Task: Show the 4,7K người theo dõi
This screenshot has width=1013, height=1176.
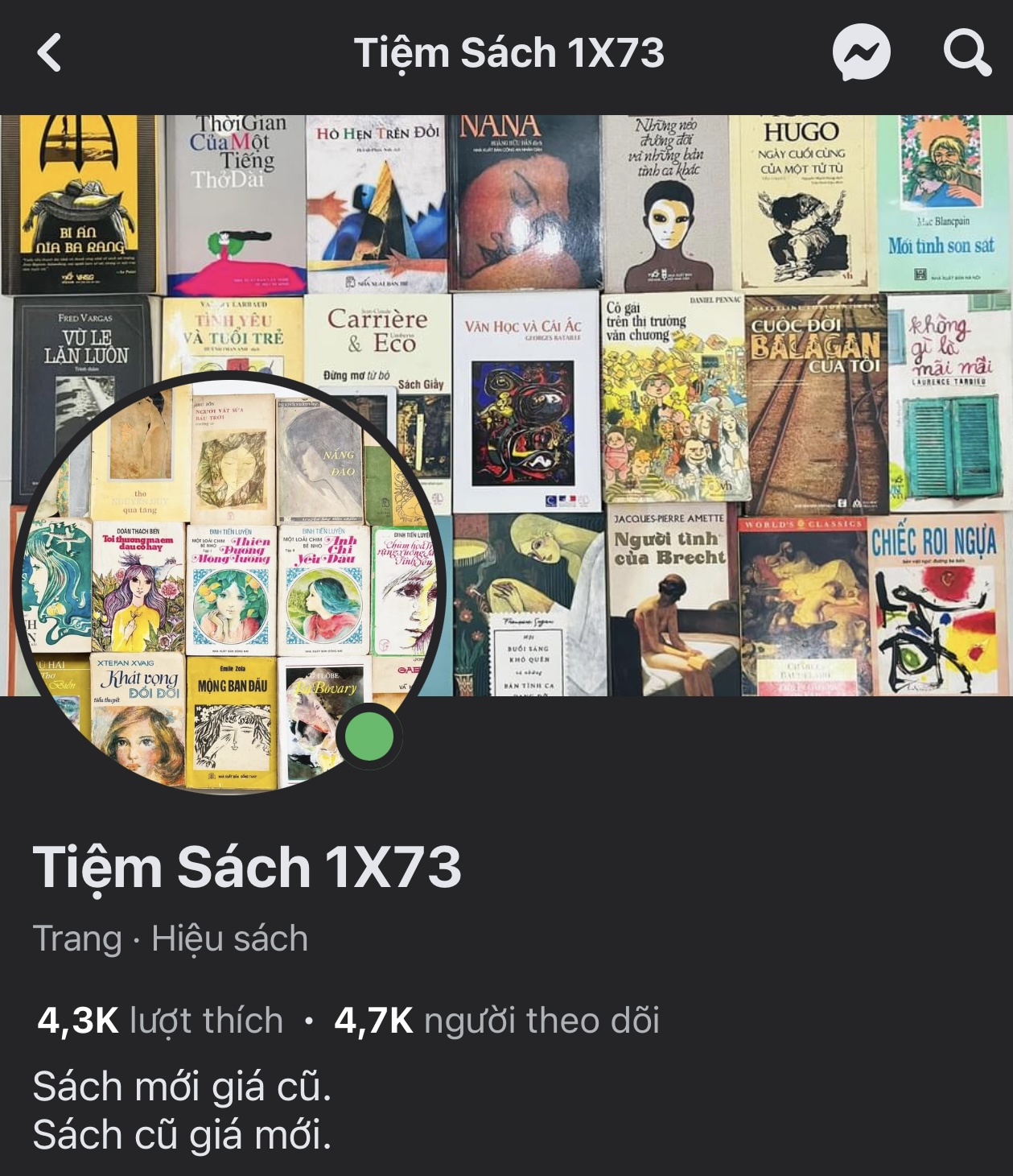Action: coord(496,1021)
